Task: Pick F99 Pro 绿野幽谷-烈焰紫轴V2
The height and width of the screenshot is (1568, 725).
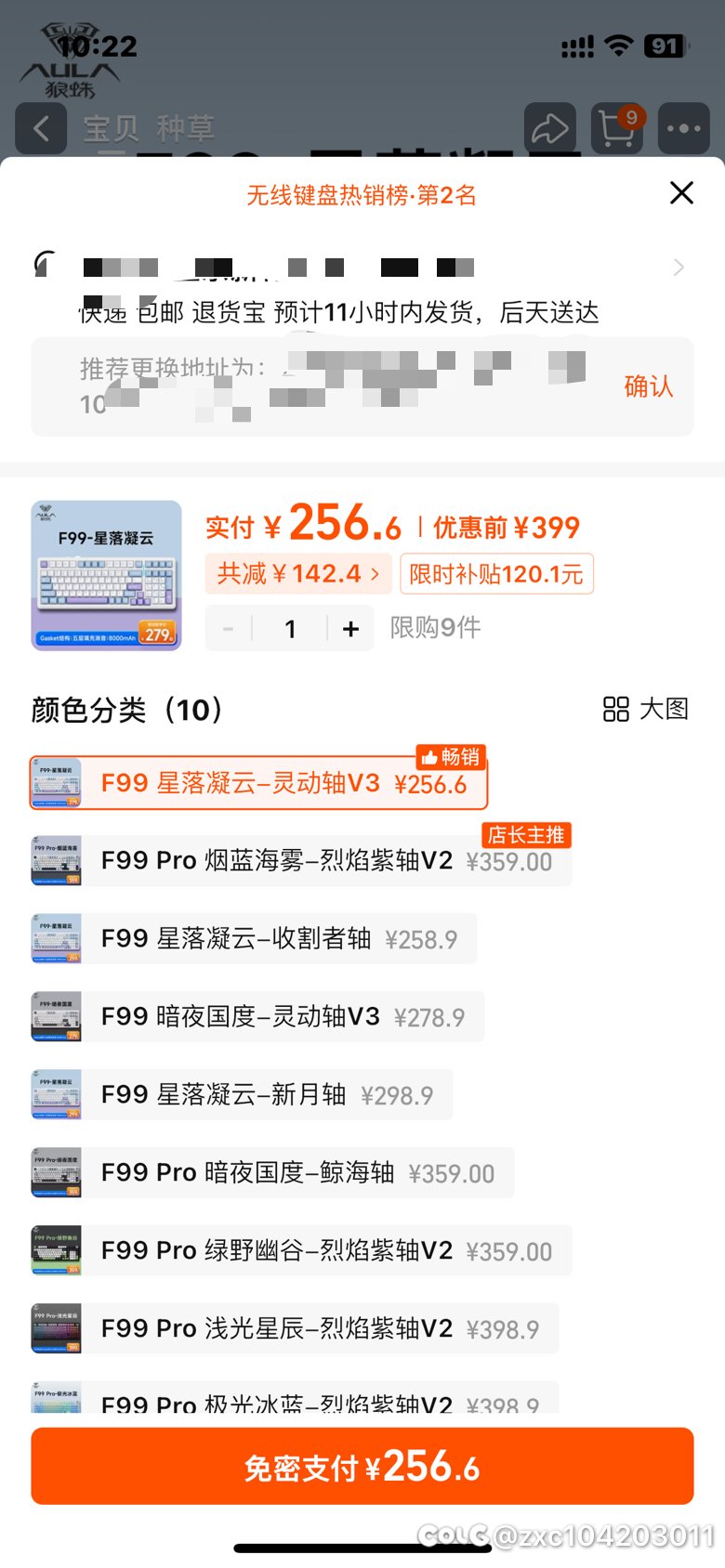Action: 300,1251
